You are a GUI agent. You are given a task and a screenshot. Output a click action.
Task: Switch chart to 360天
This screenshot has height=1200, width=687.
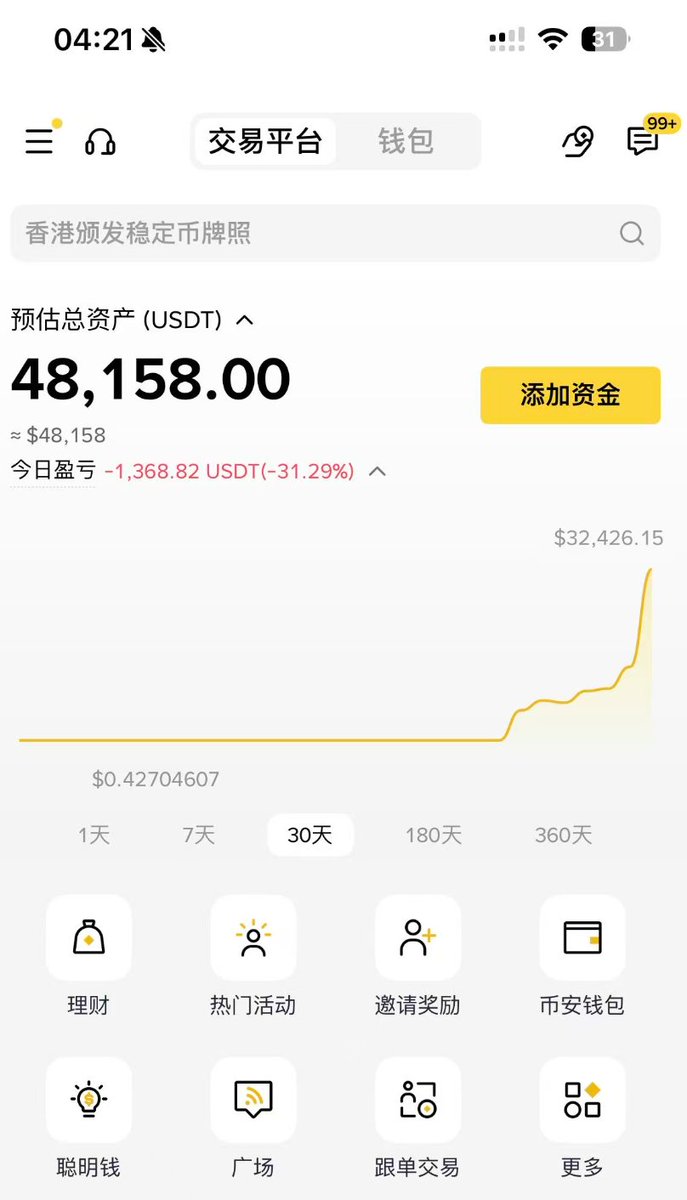pos(563,835)
